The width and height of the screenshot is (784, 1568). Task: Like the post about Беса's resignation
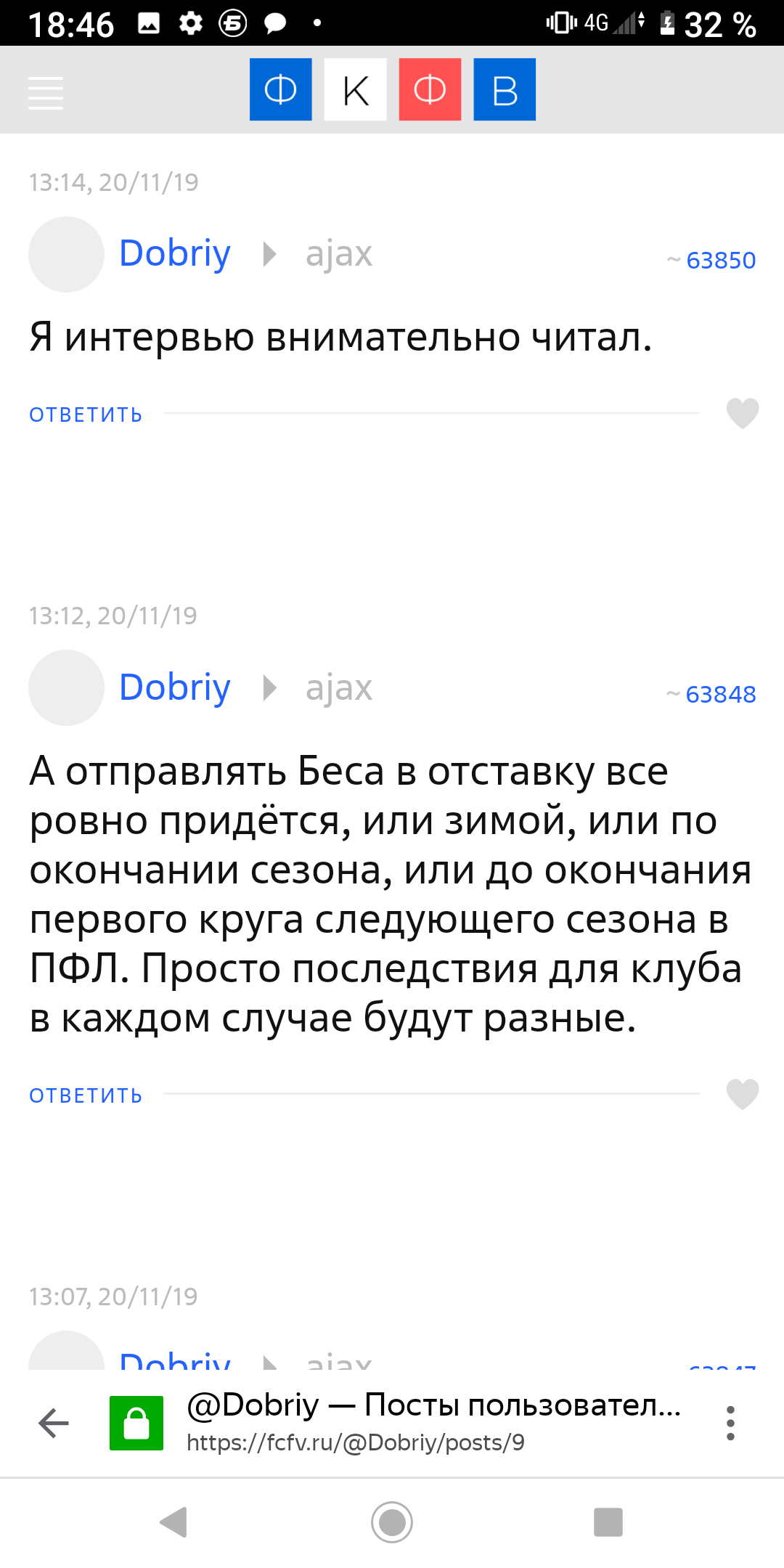tap(742, 1094)
